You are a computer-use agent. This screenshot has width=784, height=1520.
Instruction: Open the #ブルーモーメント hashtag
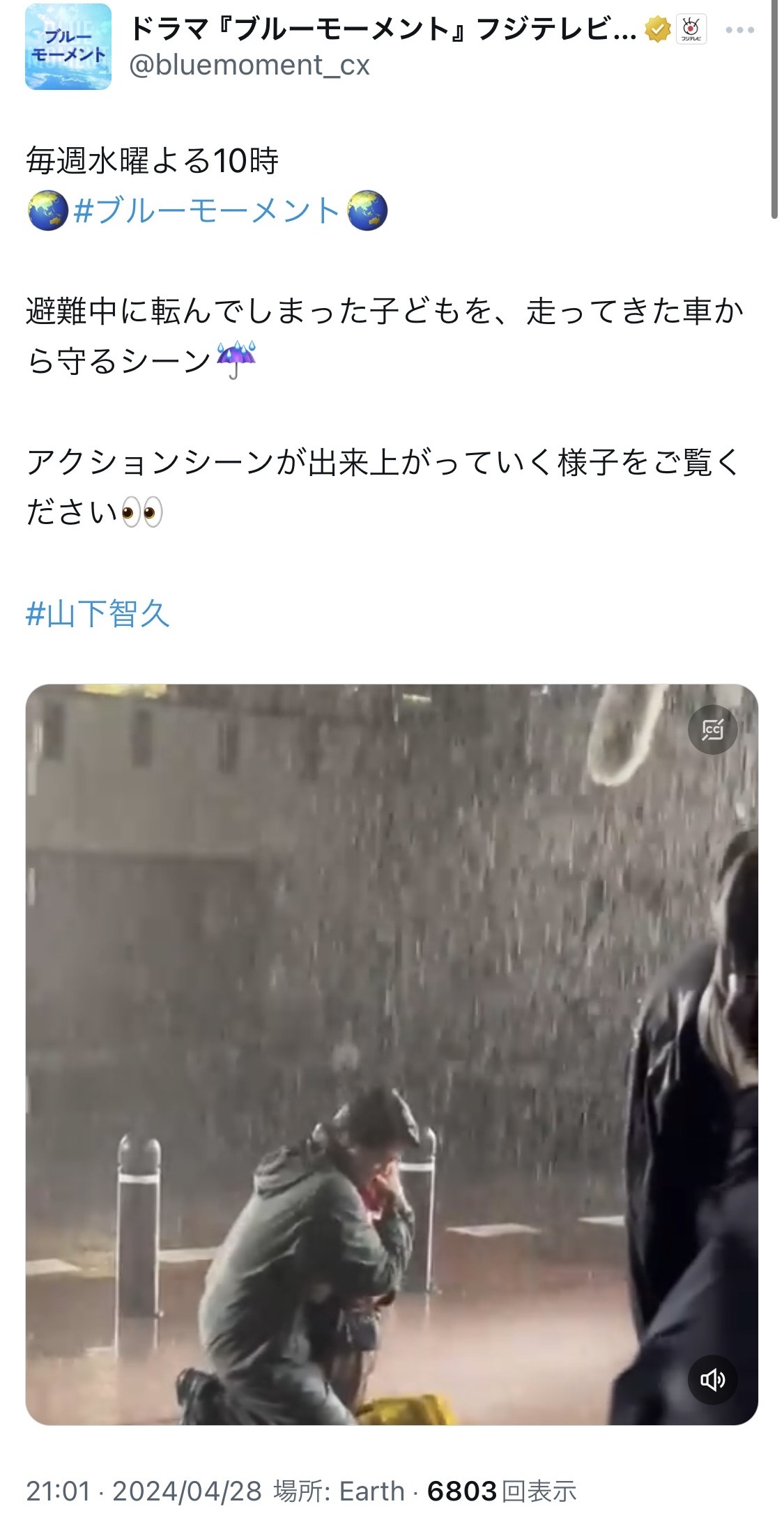(x=206, y=210)
